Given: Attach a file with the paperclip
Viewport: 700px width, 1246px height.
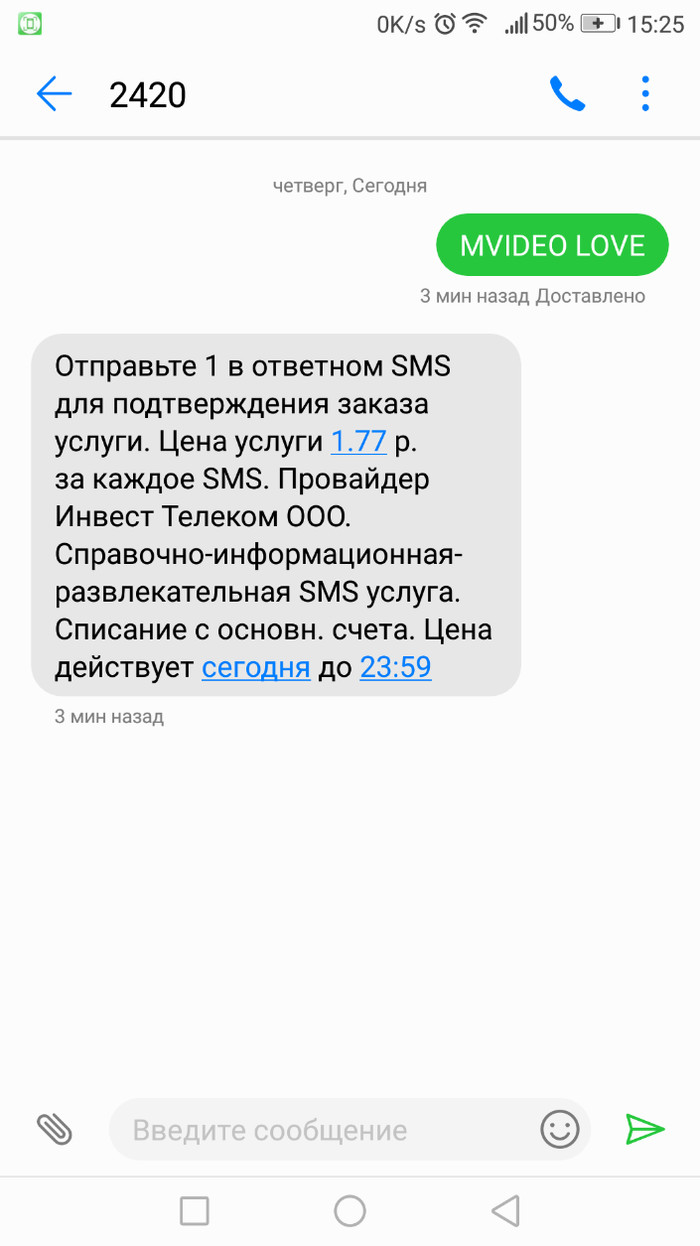Looking at the screenshot, I should click(55, 1129).
